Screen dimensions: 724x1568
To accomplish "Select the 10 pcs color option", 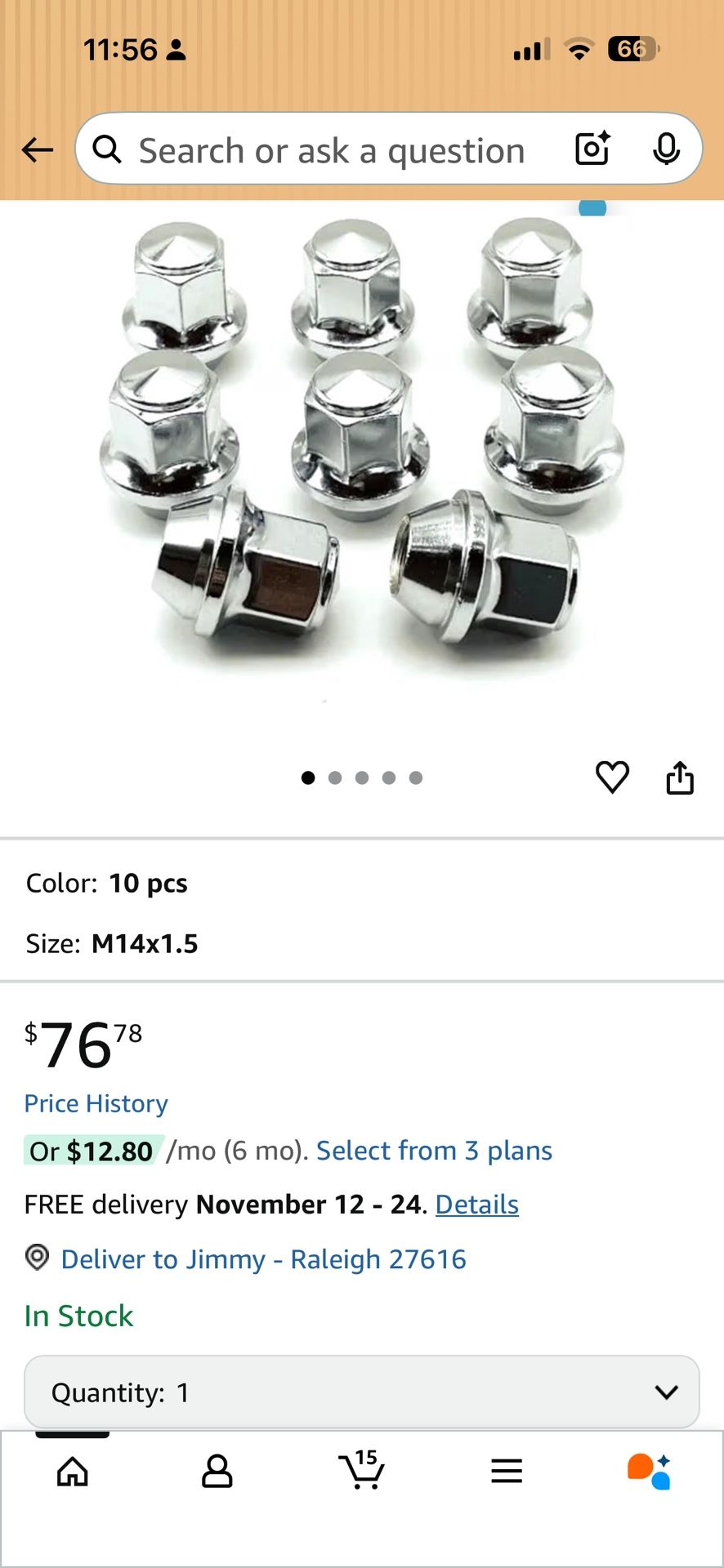I will click(x=149, y=883).
